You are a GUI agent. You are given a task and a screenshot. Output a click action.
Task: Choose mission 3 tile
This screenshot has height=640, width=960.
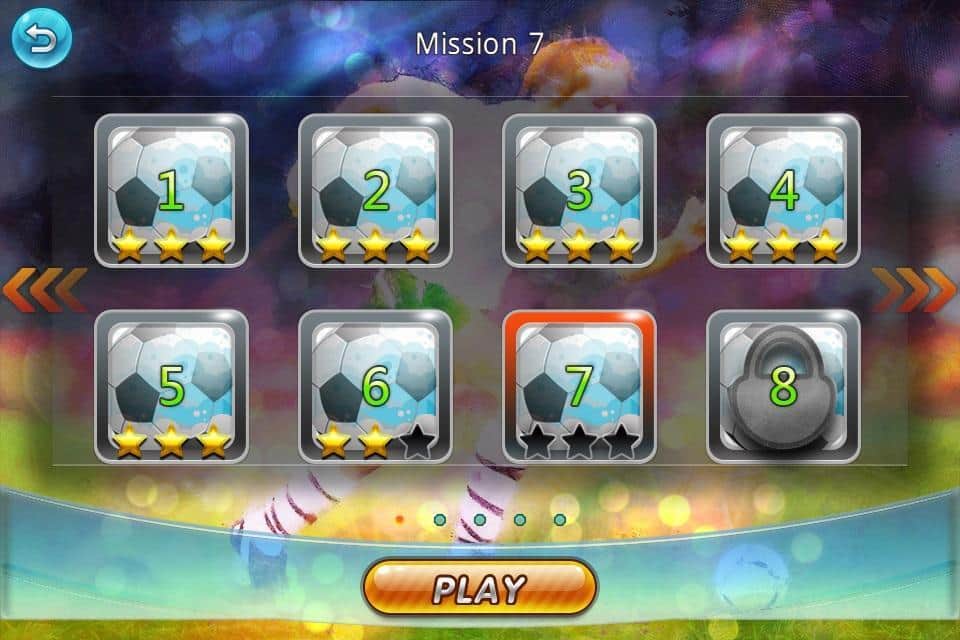click(579, 191)
